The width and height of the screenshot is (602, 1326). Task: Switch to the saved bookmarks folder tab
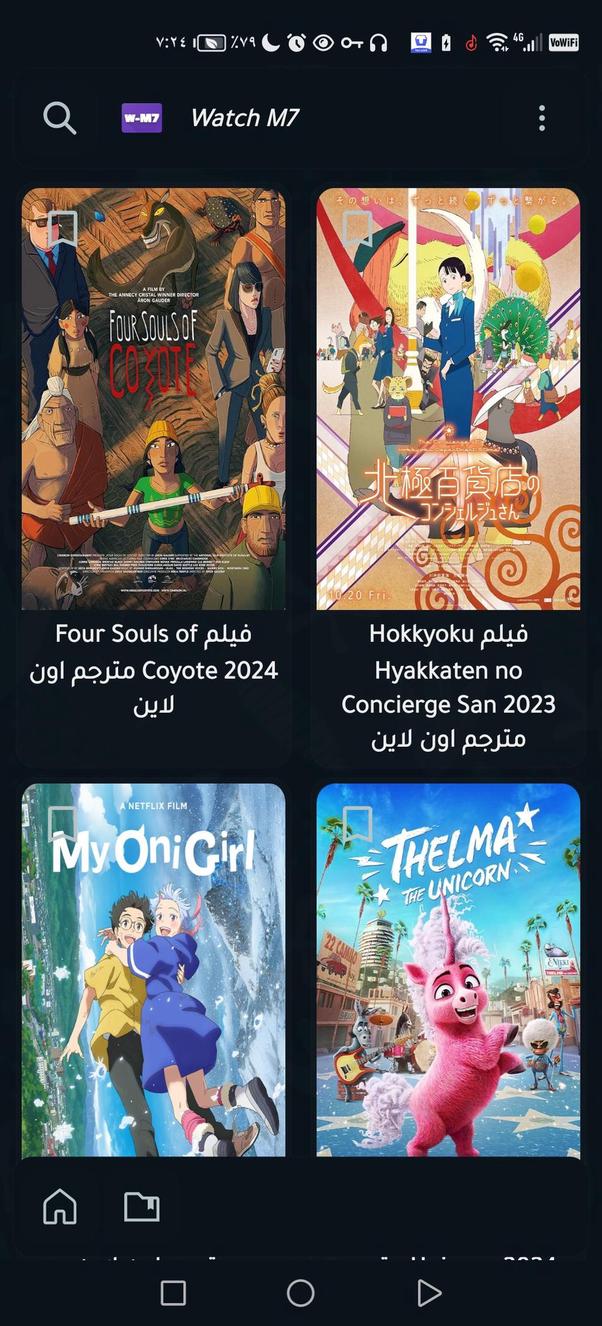coord(142,1207)
